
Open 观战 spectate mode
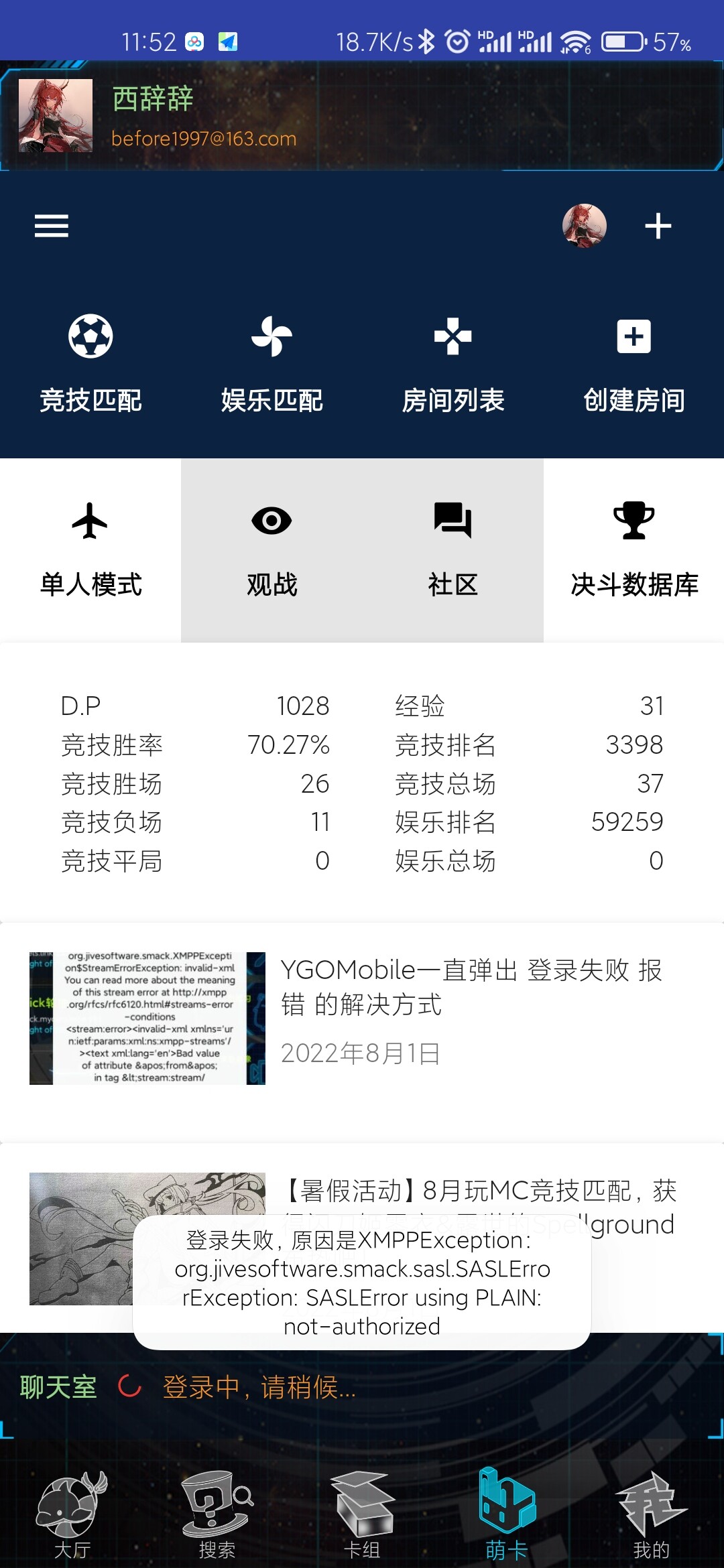(x=271, y=550)
